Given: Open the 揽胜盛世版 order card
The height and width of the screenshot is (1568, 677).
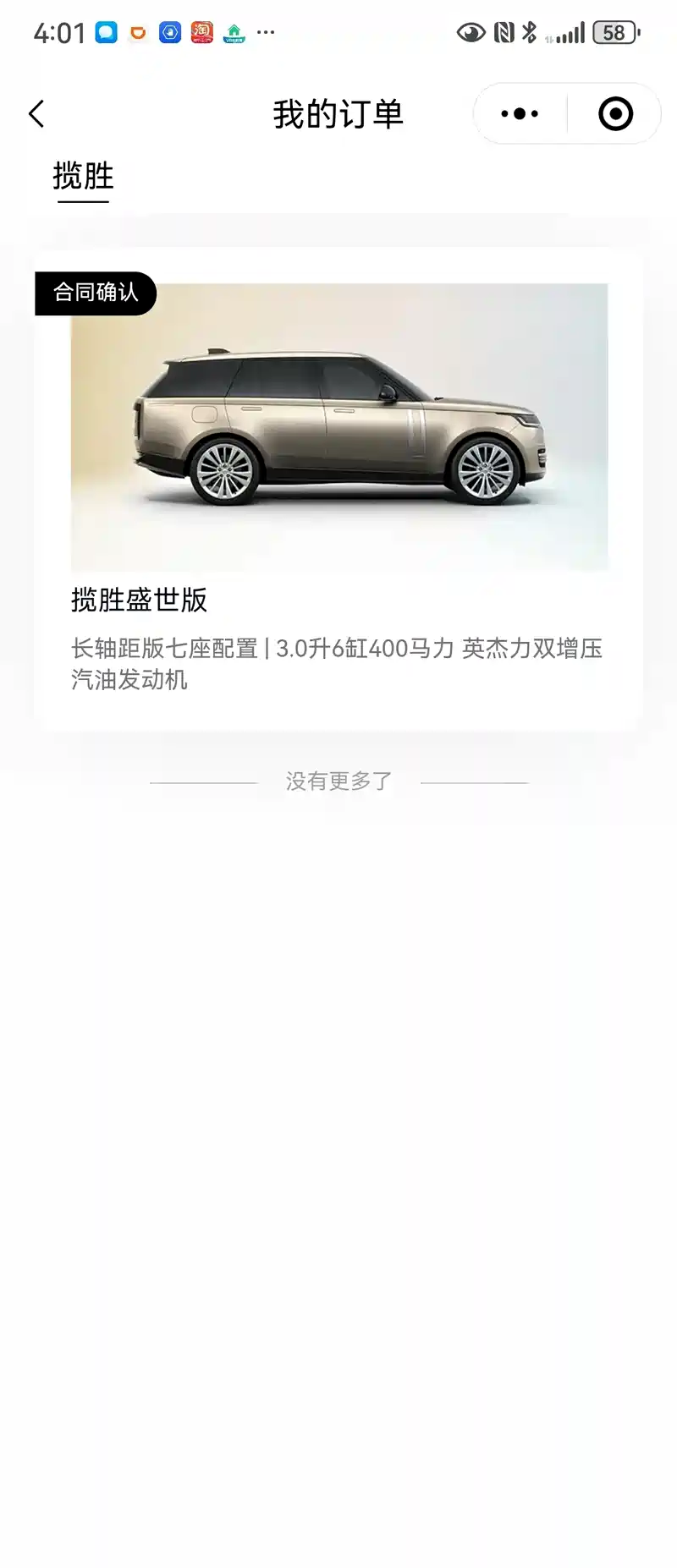Looking at the screenshot, I should pyautogui.click(x=338, y=489).
